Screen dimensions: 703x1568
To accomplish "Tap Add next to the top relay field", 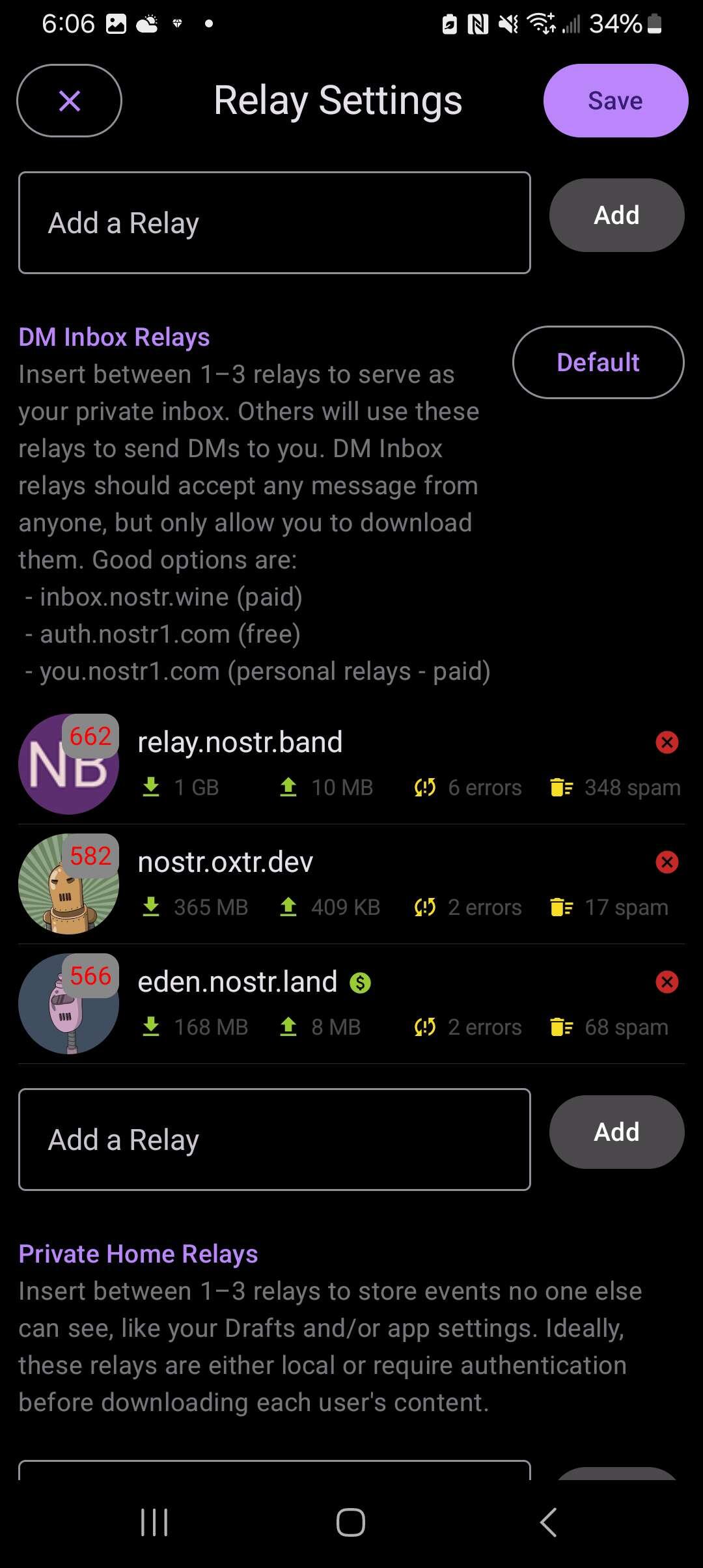I will point(616,216).
